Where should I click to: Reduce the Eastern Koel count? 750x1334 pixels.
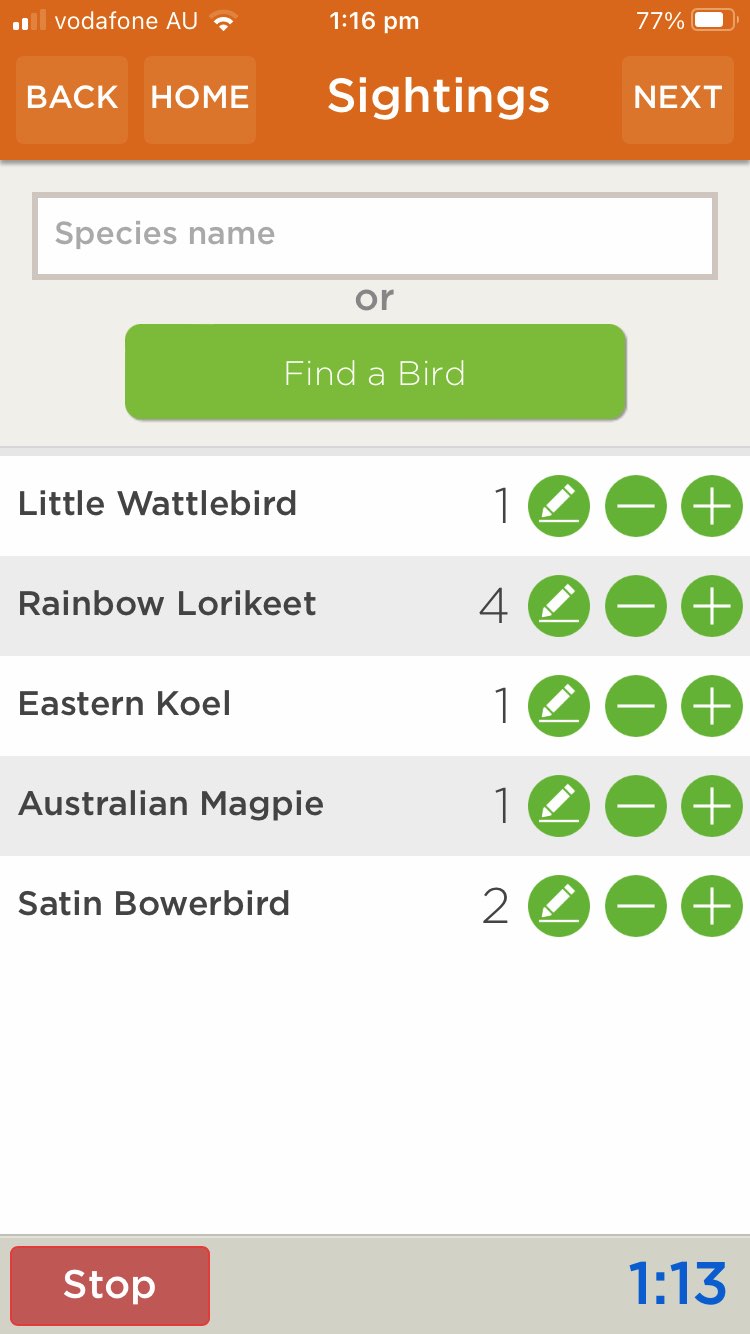(635, 706)
